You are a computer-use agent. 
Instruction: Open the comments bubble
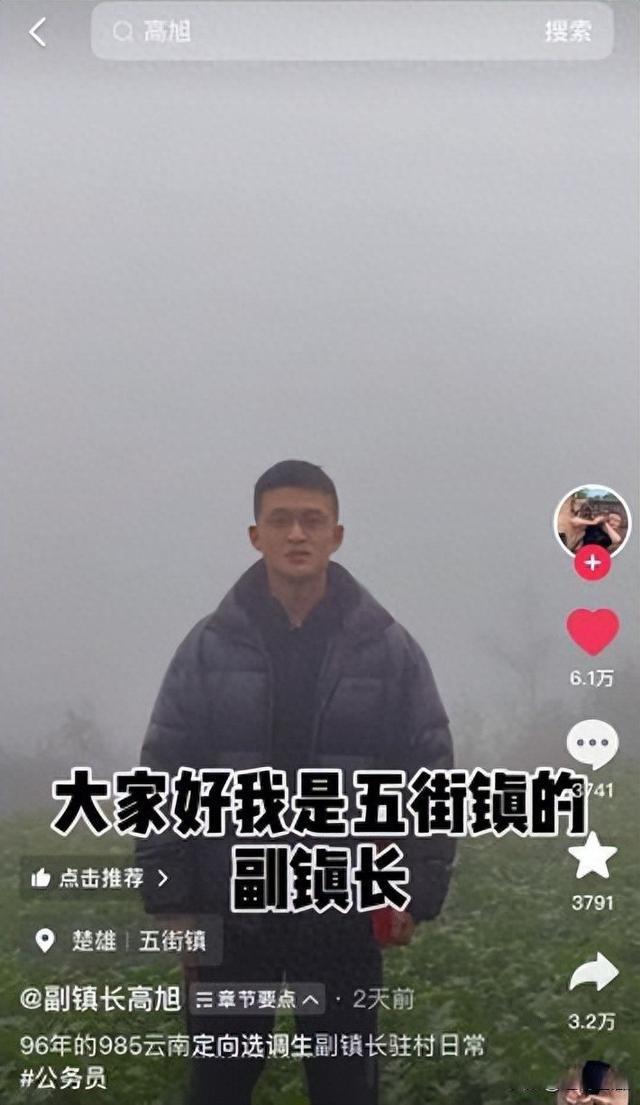[x=592, y=746]
